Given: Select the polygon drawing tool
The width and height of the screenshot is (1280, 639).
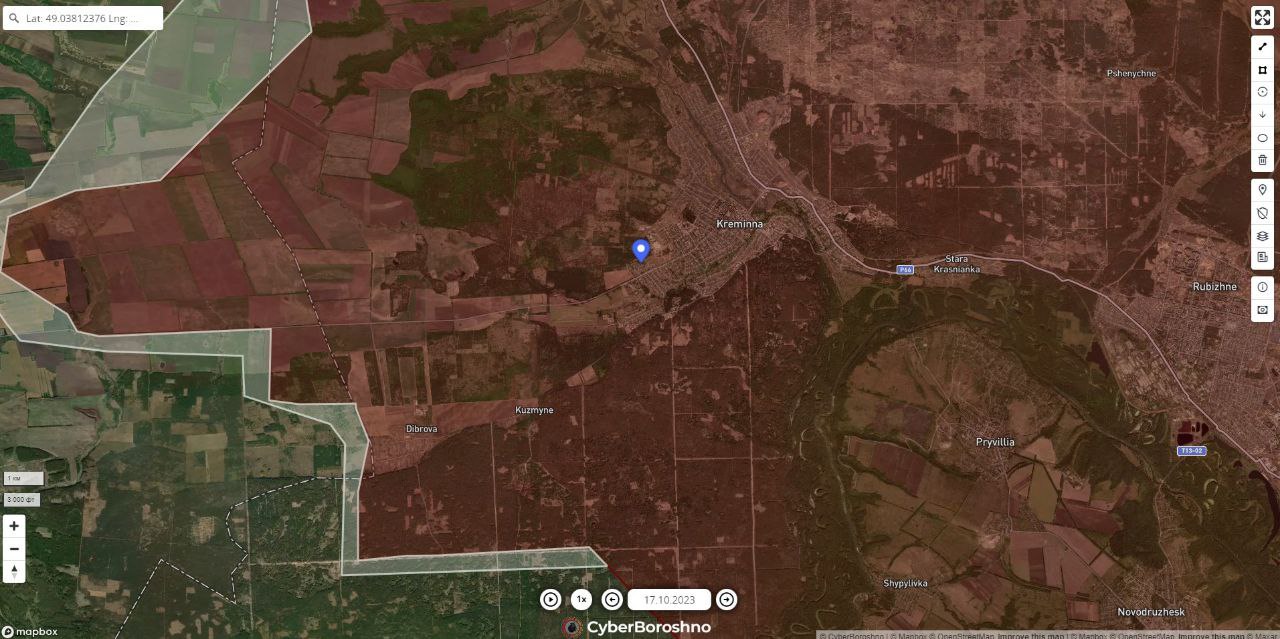Looking at the screenshot, I should [1262, 69].
